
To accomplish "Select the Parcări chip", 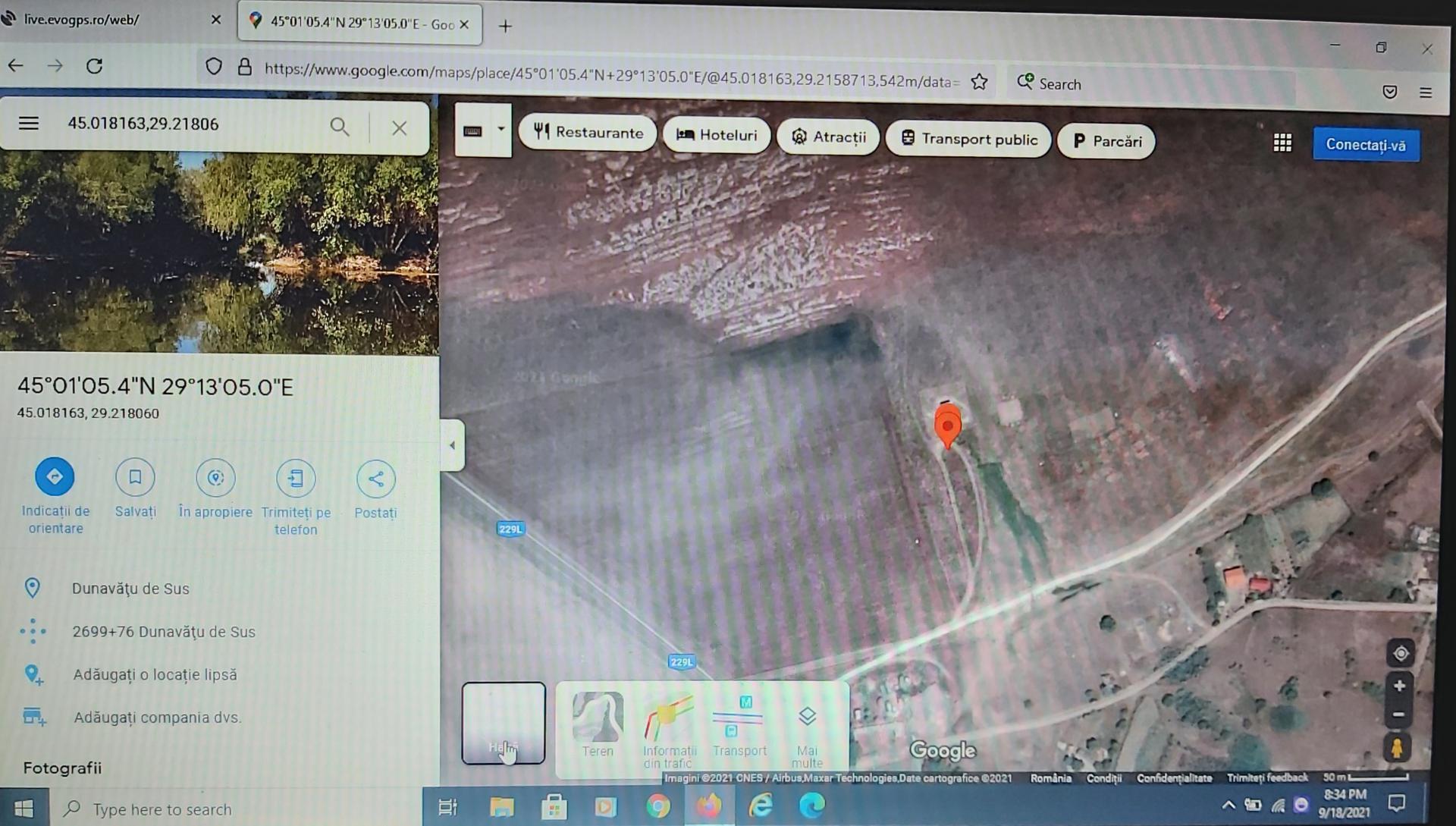I will coord(1106,142).
